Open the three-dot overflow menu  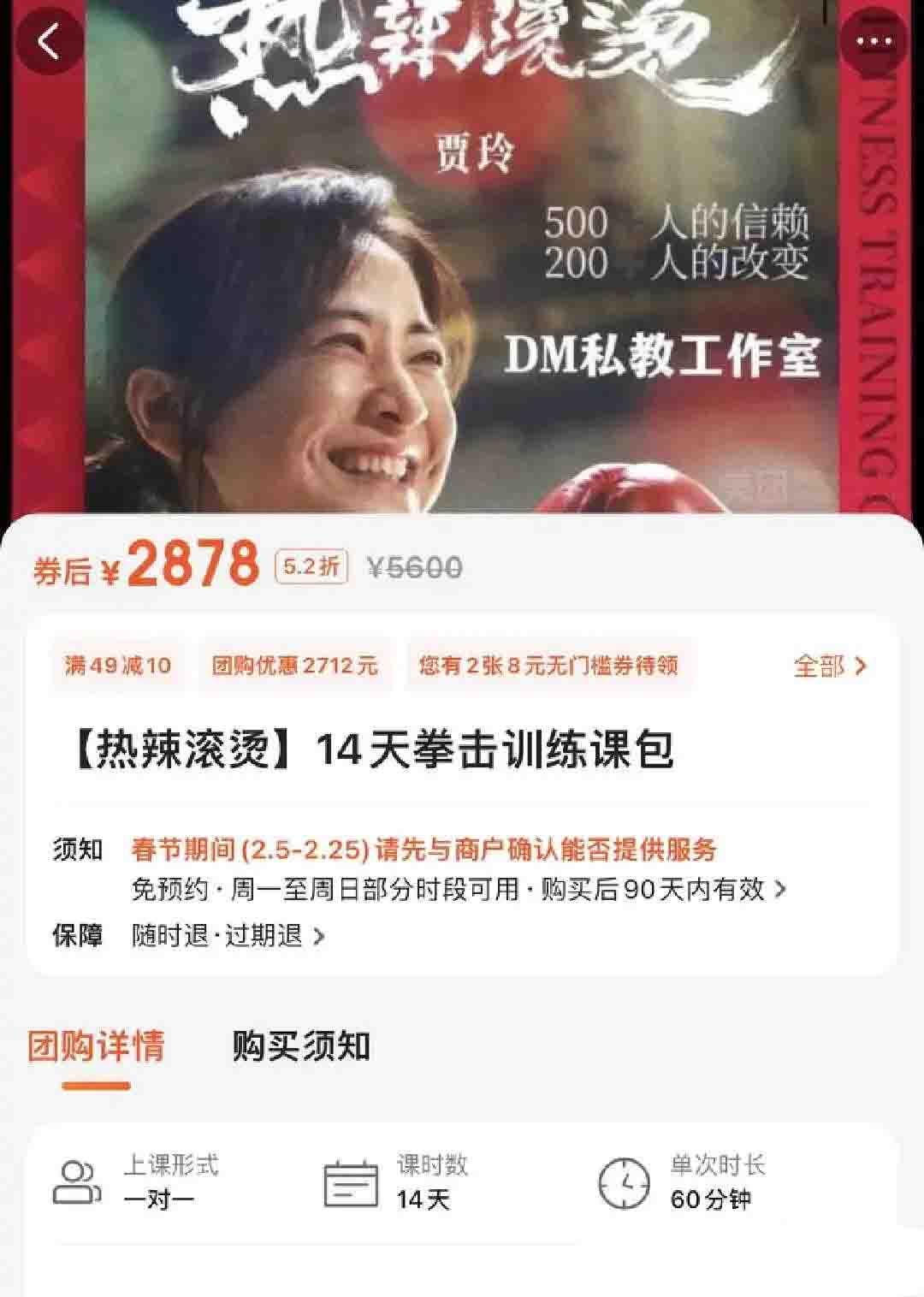pos(873,41)
